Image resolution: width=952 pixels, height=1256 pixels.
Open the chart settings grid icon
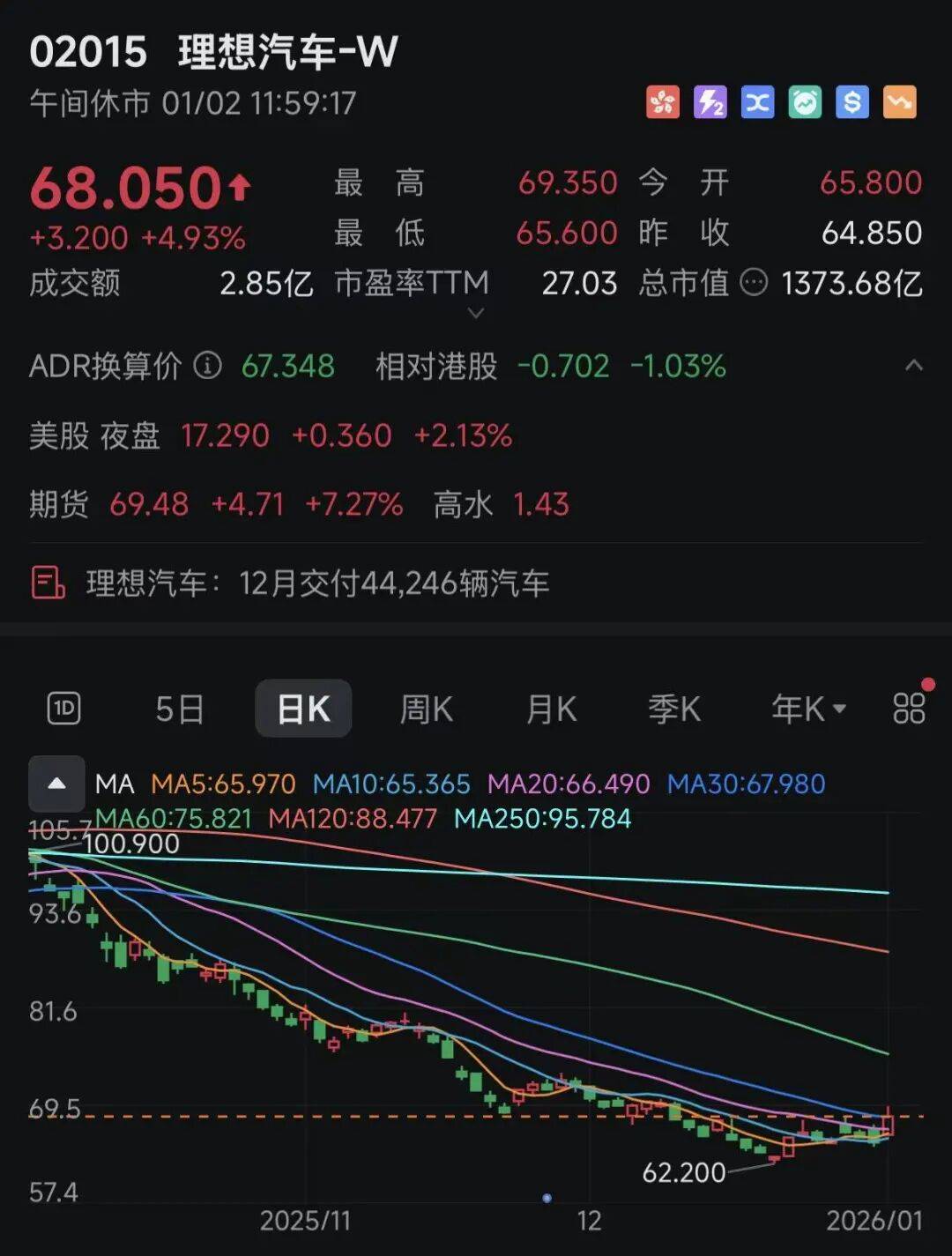pyautogui.click(x=909, y=708)
